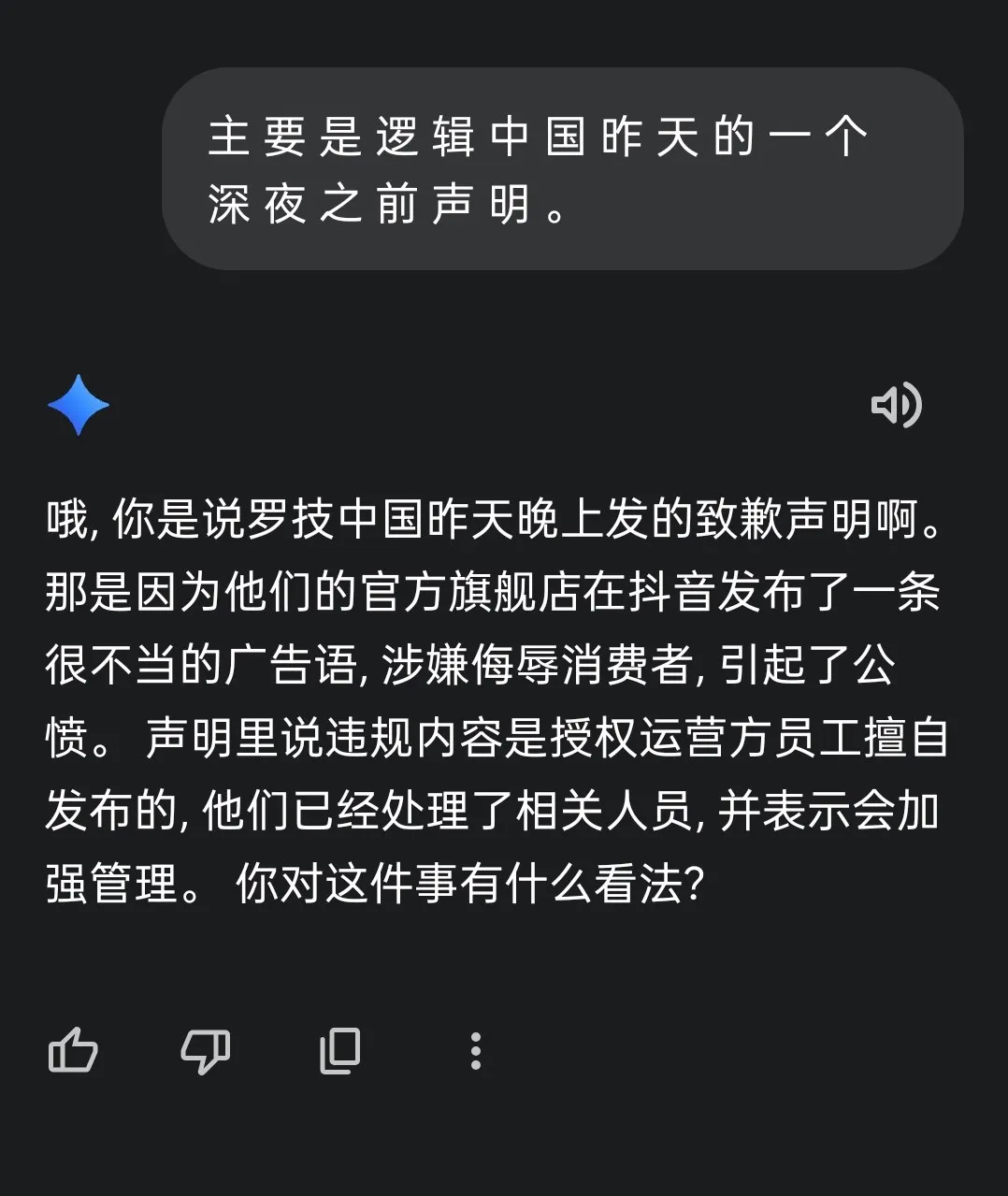1008x1196 pixels.
Task: Play the response aloud with the speaker icon
Action: pyautogui.click(x=896, y=405)
